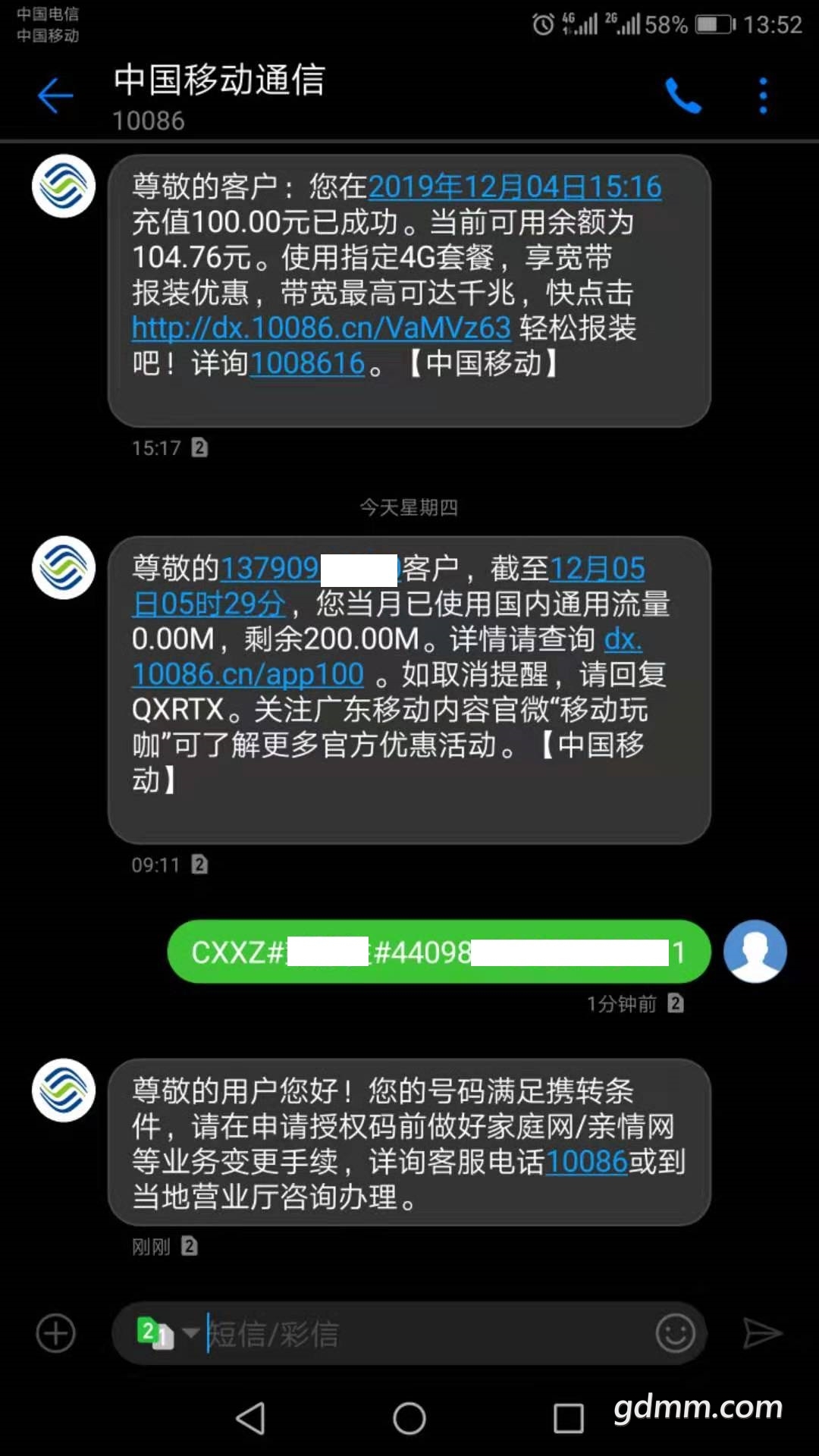Viewport: 819px width, 1456px height.
Task: Tap the 10086 link in the last message
Action: [586, 1162]
